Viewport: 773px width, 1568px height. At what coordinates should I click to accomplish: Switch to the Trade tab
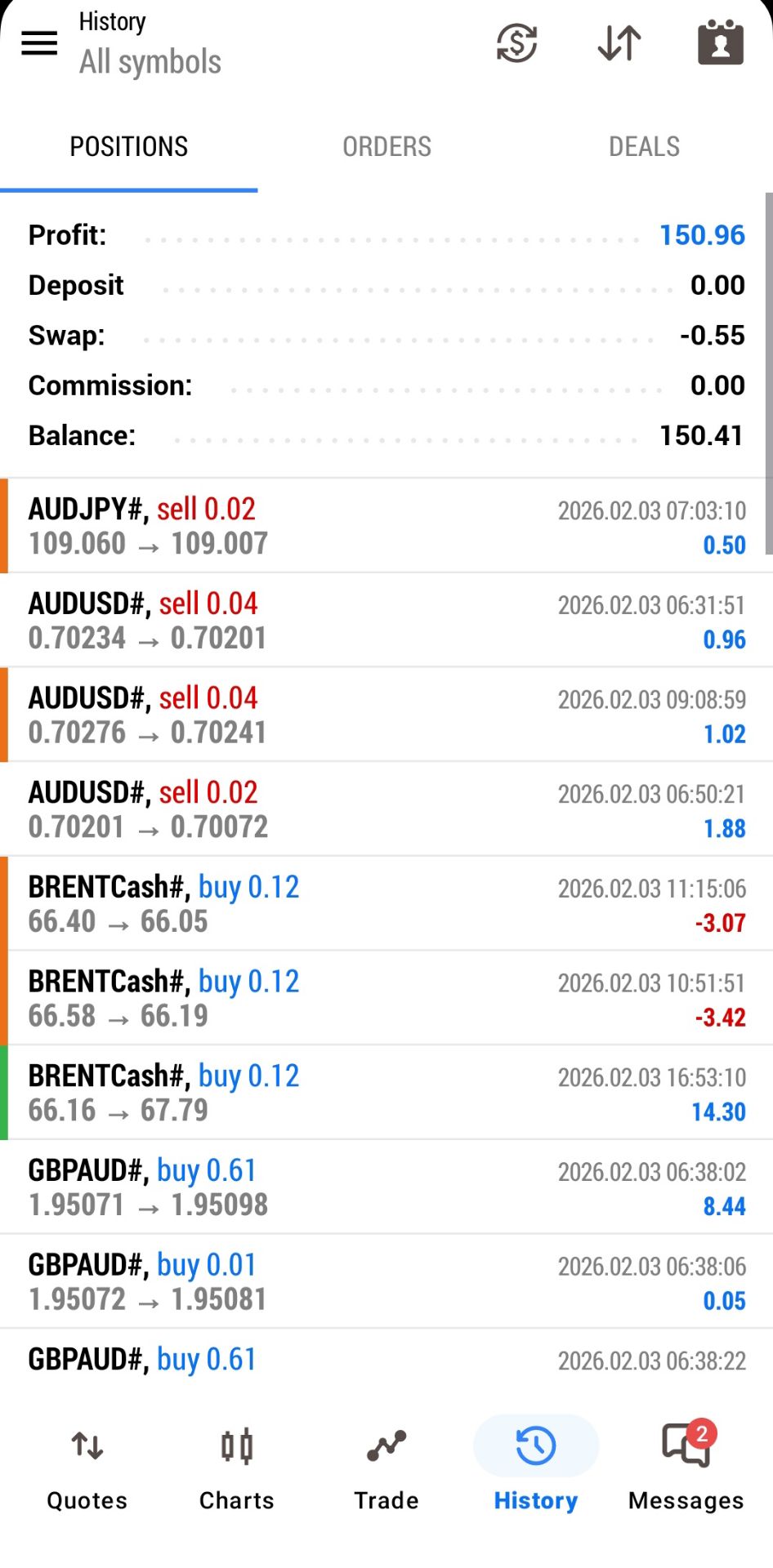[x=386, y=1468]
